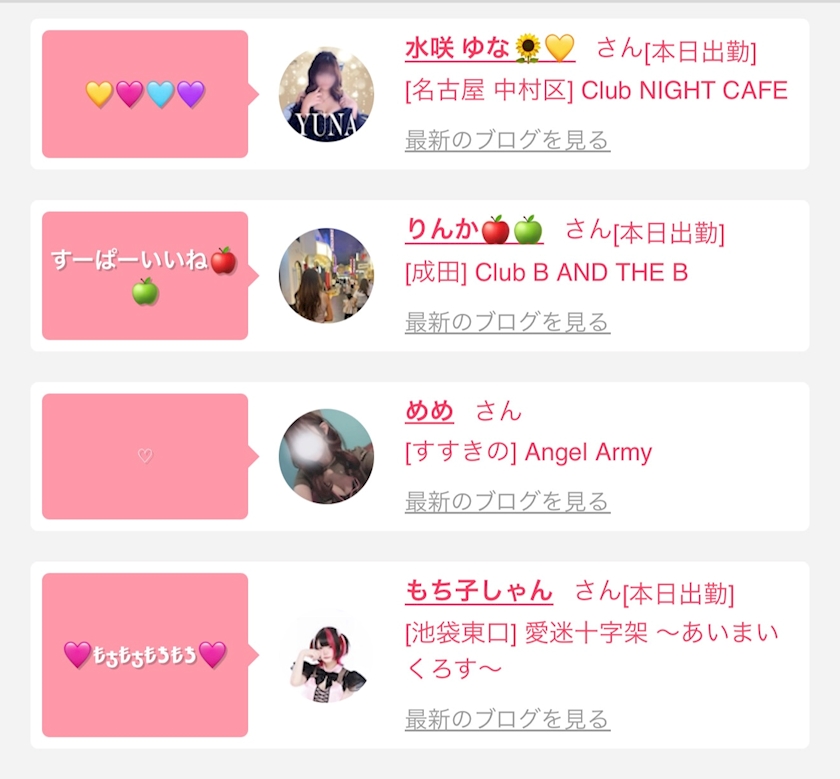Image resolution: width=840 pixels, height=779 pixels.
Task: Tap もち子しゃん's profile picture
Action: tap(326, 655)
